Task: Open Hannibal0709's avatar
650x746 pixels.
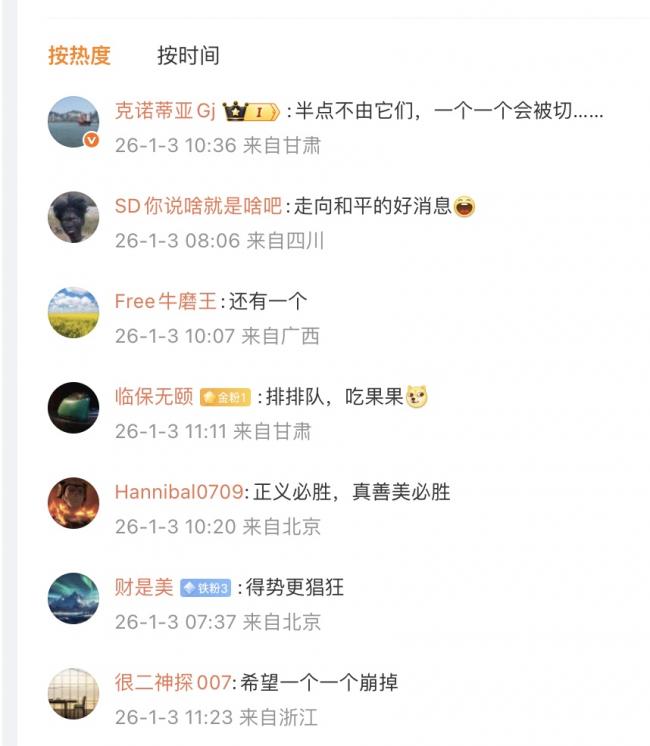Action: pyautogui.click(x=73, y=502)
